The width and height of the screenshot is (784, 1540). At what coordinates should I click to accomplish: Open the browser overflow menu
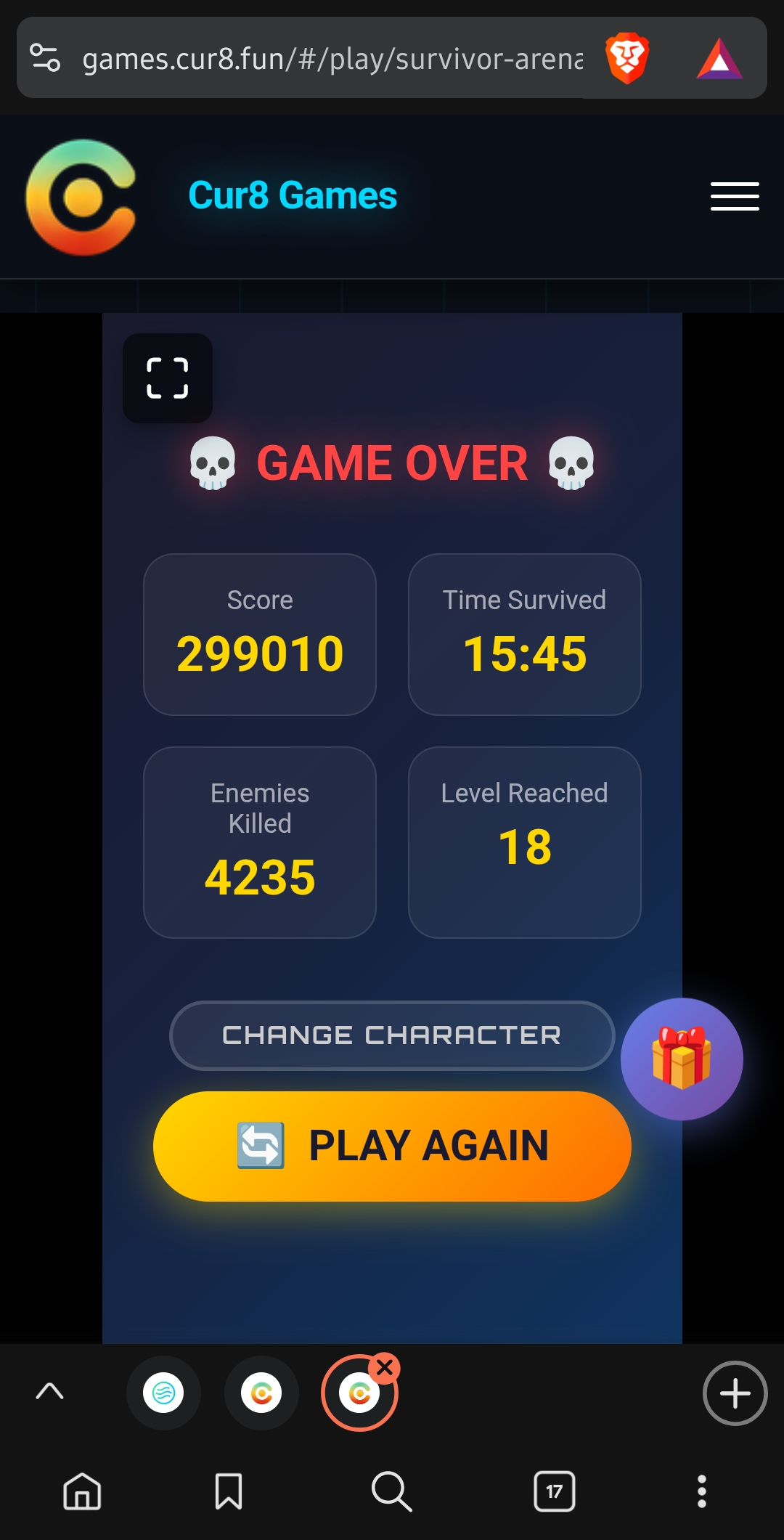pos(701,1491)
